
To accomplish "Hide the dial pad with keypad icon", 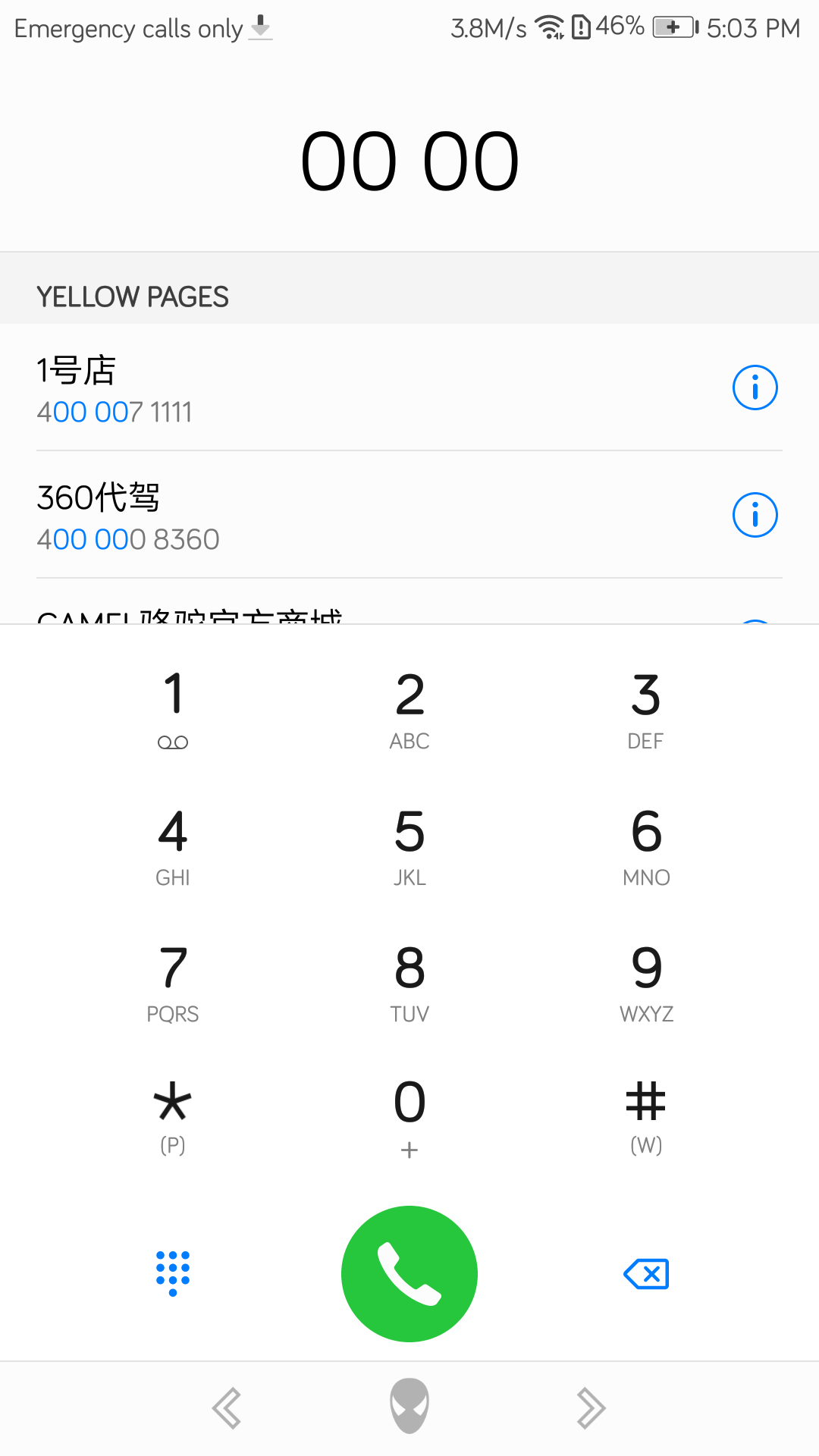I will [x=173, y=1273].
